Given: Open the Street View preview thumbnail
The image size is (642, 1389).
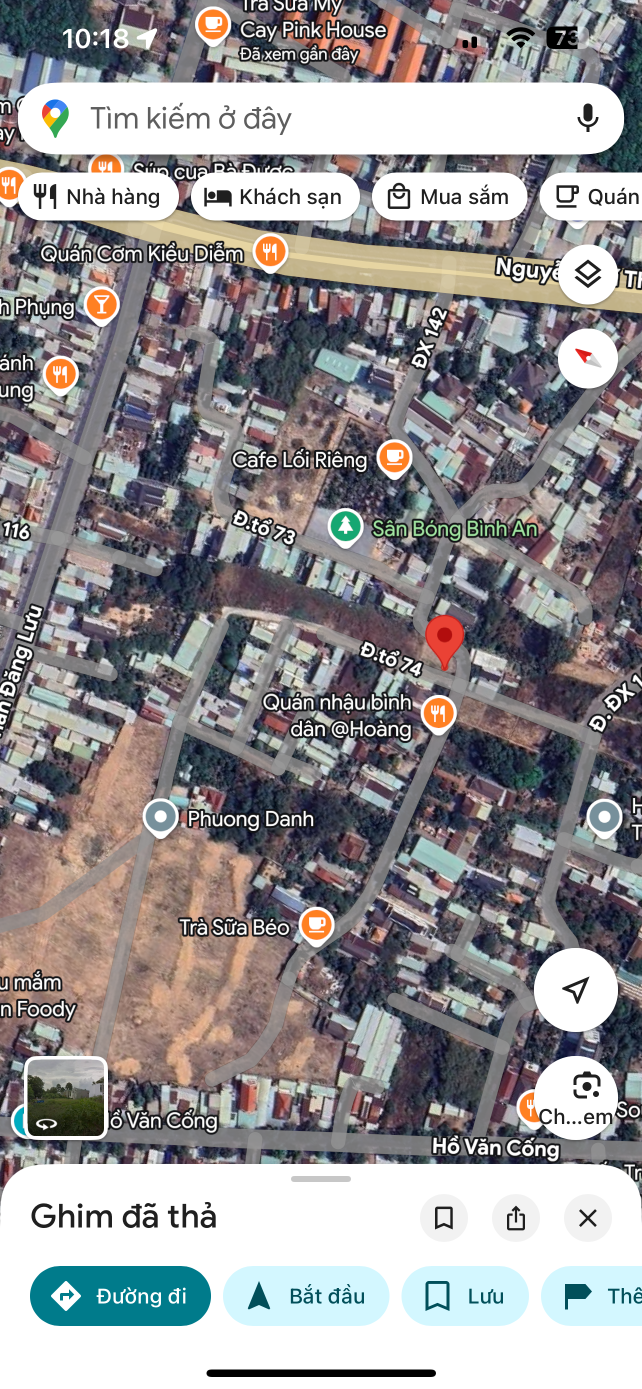Looking at the screenshot, I should 66,1097.
